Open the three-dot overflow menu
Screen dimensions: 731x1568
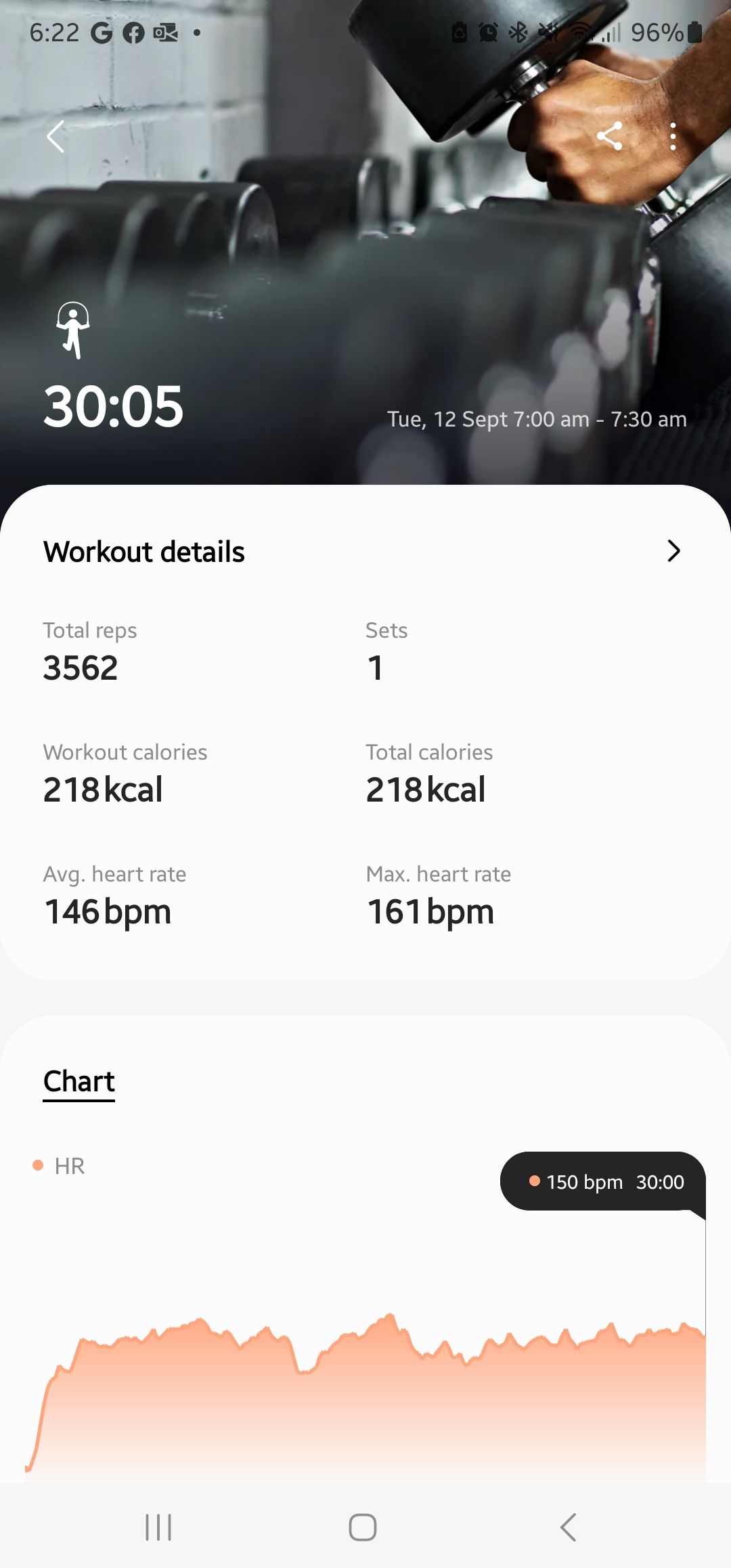[672, 136]
